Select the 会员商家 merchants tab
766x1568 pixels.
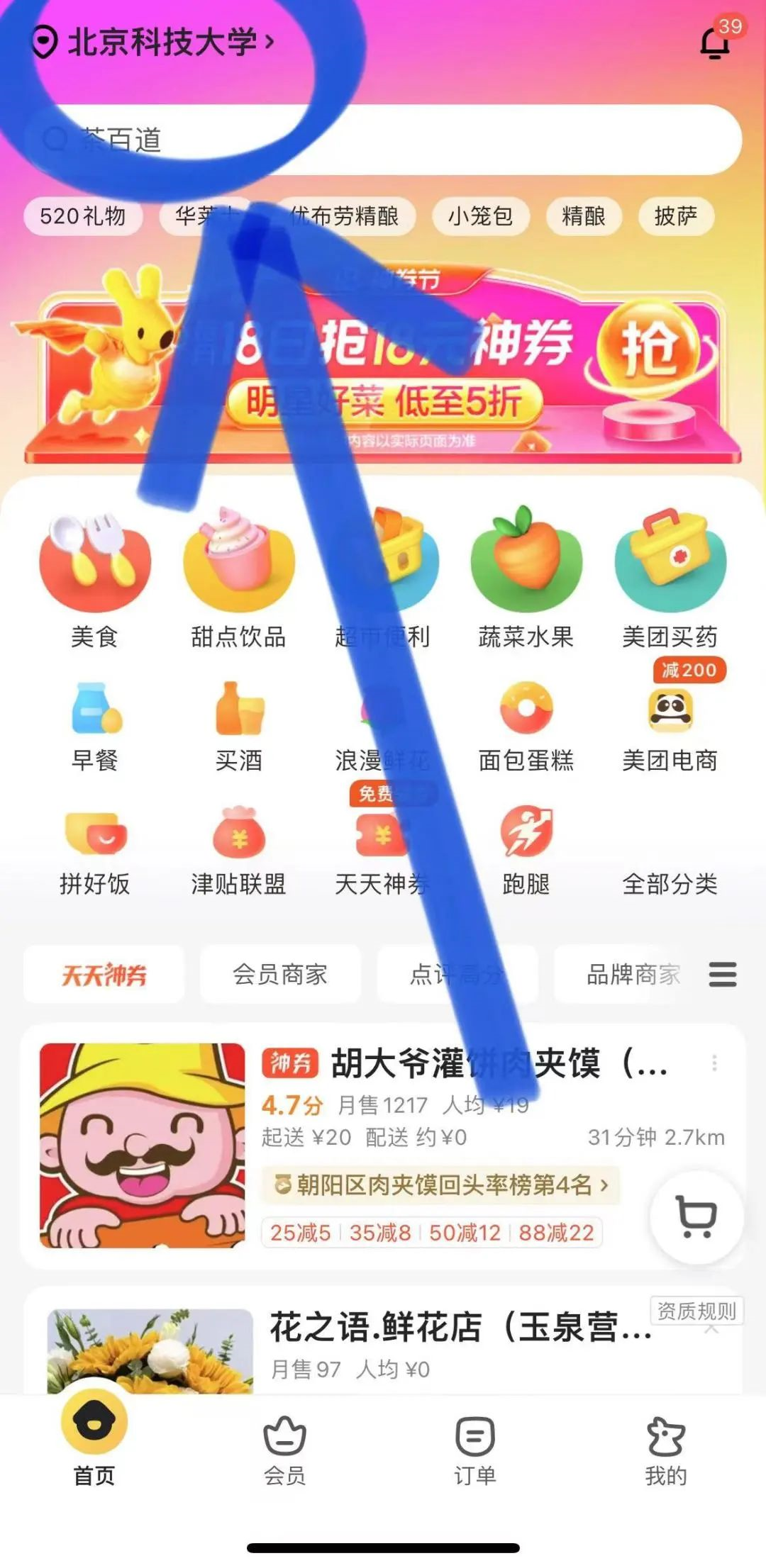pos(279,975)
